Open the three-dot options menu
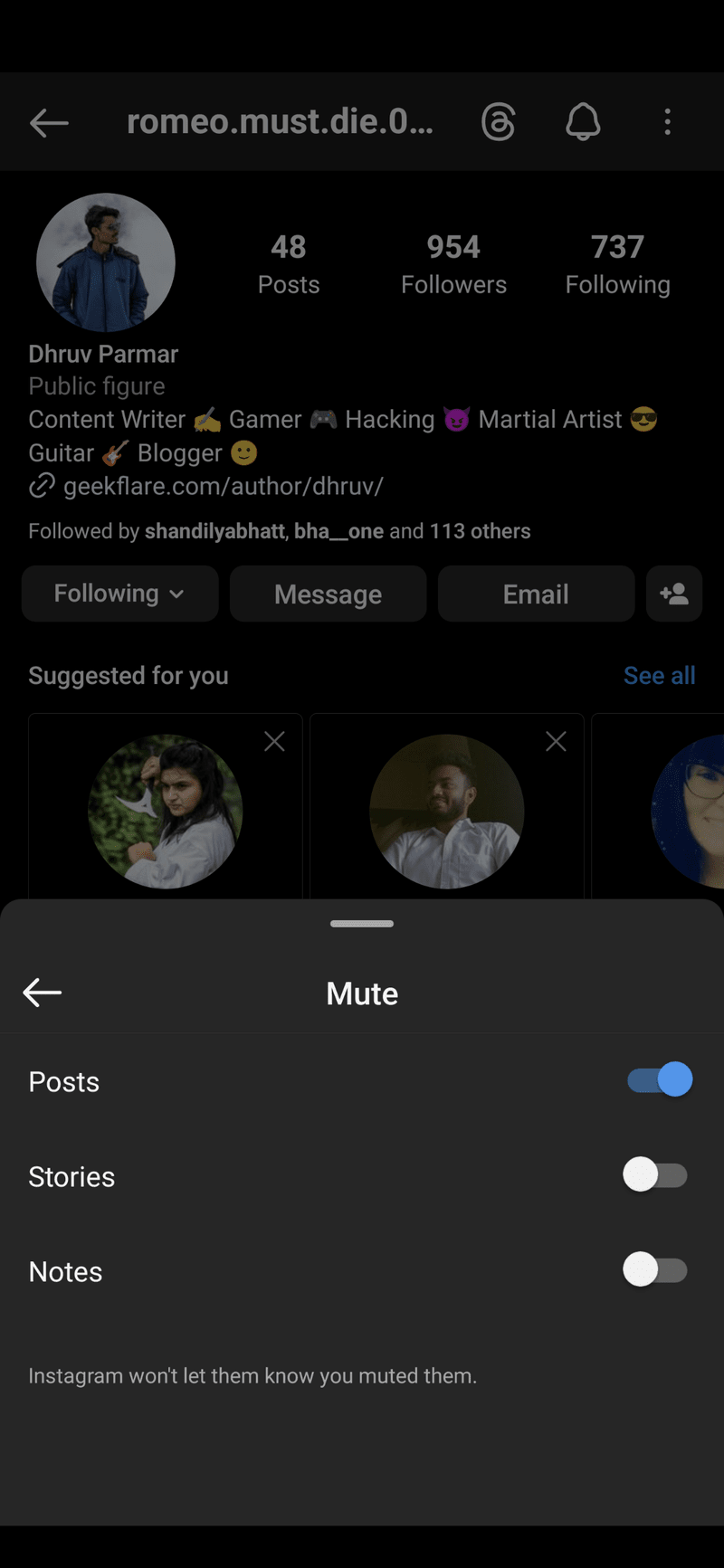Image resolution: width=724 pixels, height=1568 pixels. [x=667, y=122]
